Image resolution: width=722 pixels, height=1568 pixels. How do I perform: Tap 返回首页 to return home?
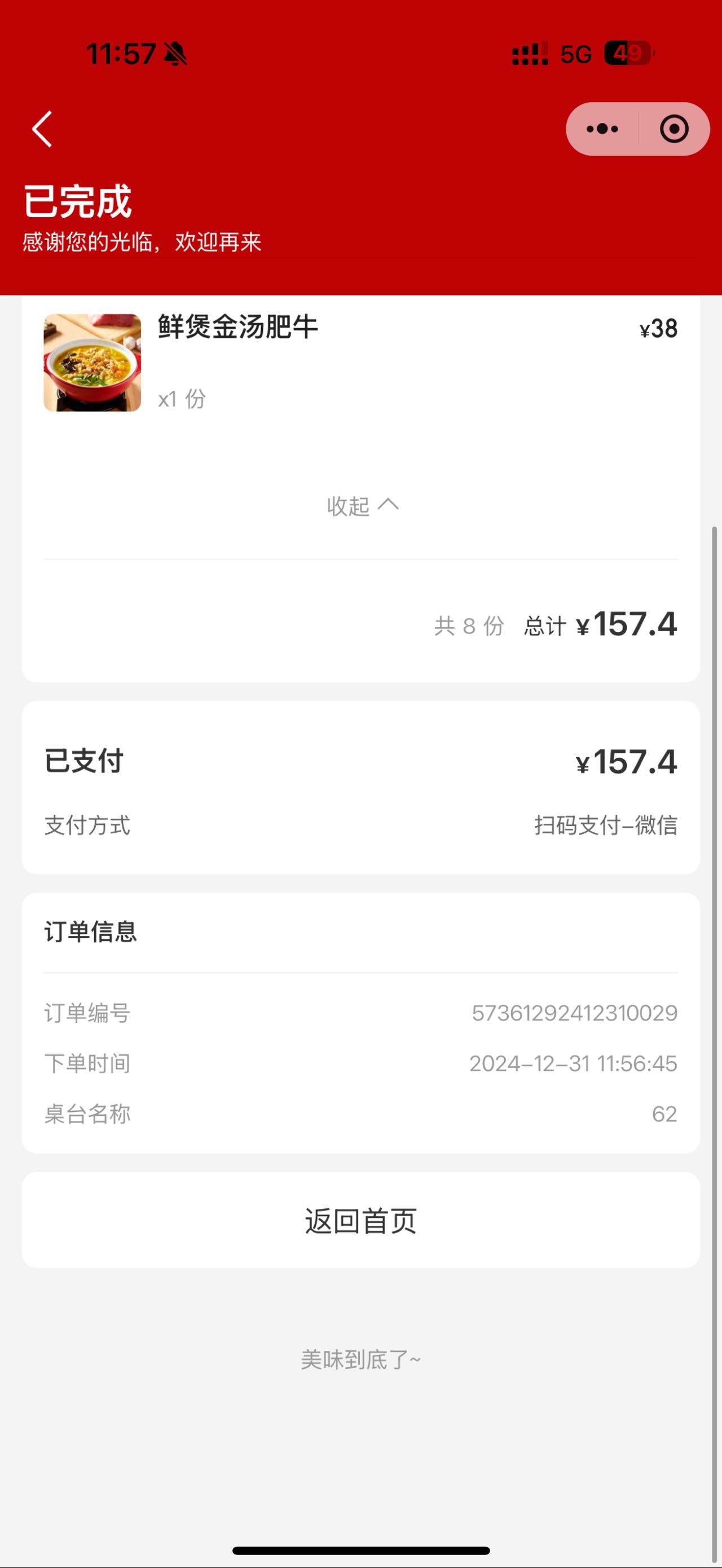coord(361,1221)
